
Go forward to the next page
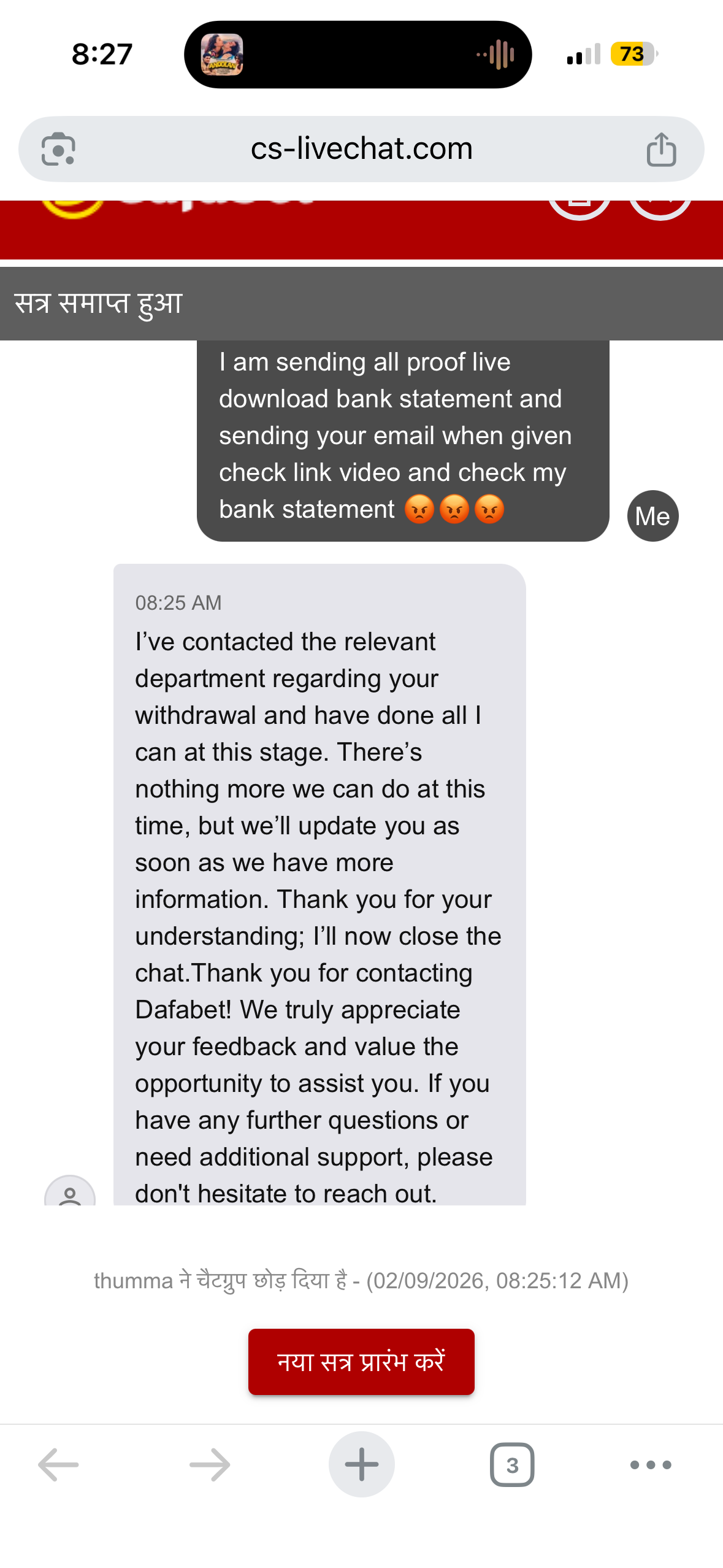tap(210, 1464)
